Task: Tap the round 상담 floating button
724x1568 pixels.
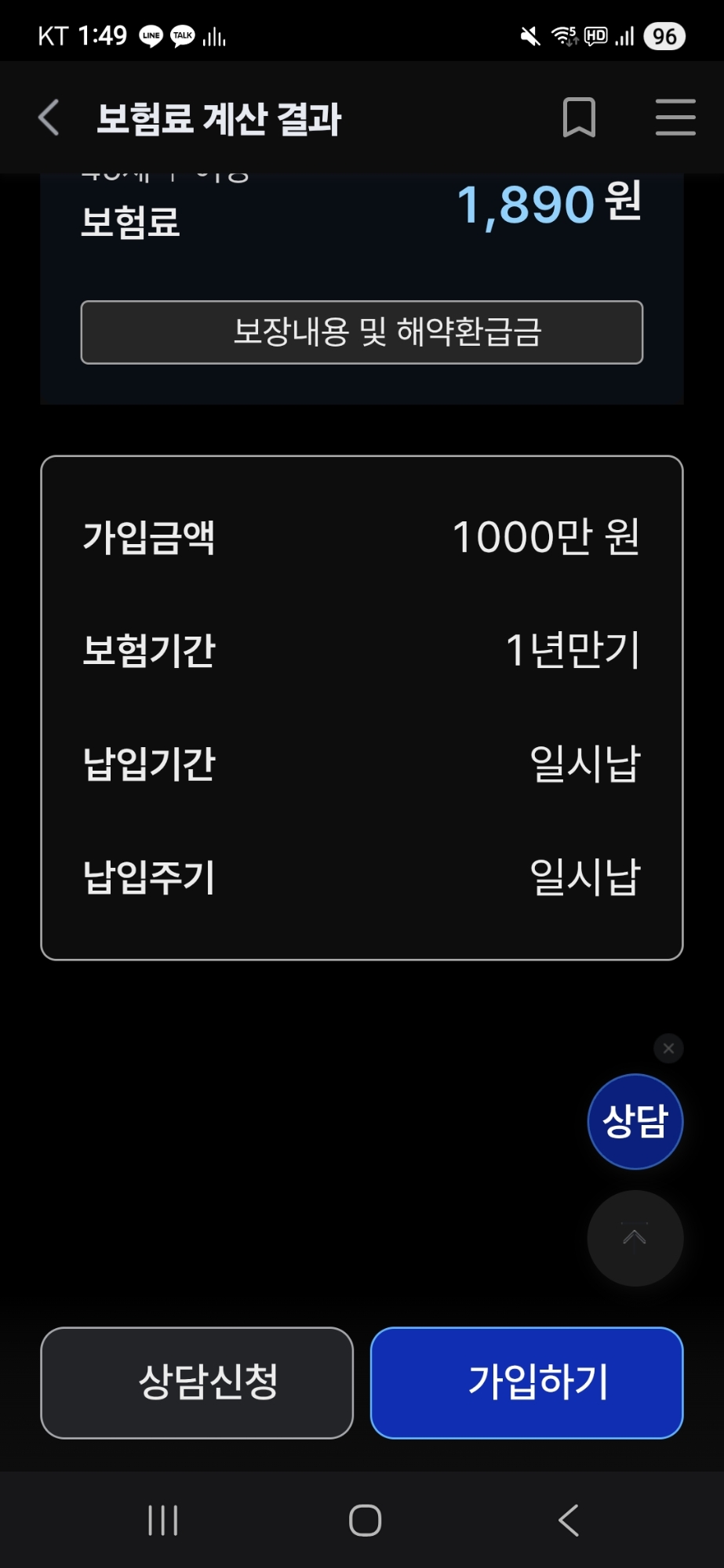Action: (x=635, y=1121)
